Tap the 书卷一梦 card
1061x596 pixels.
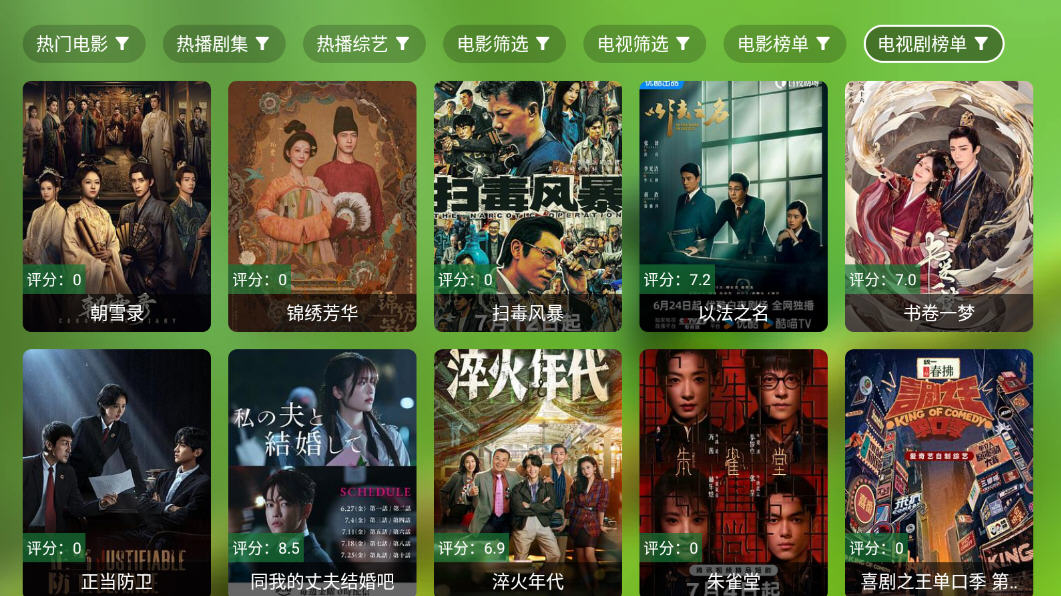pos(939,206)
